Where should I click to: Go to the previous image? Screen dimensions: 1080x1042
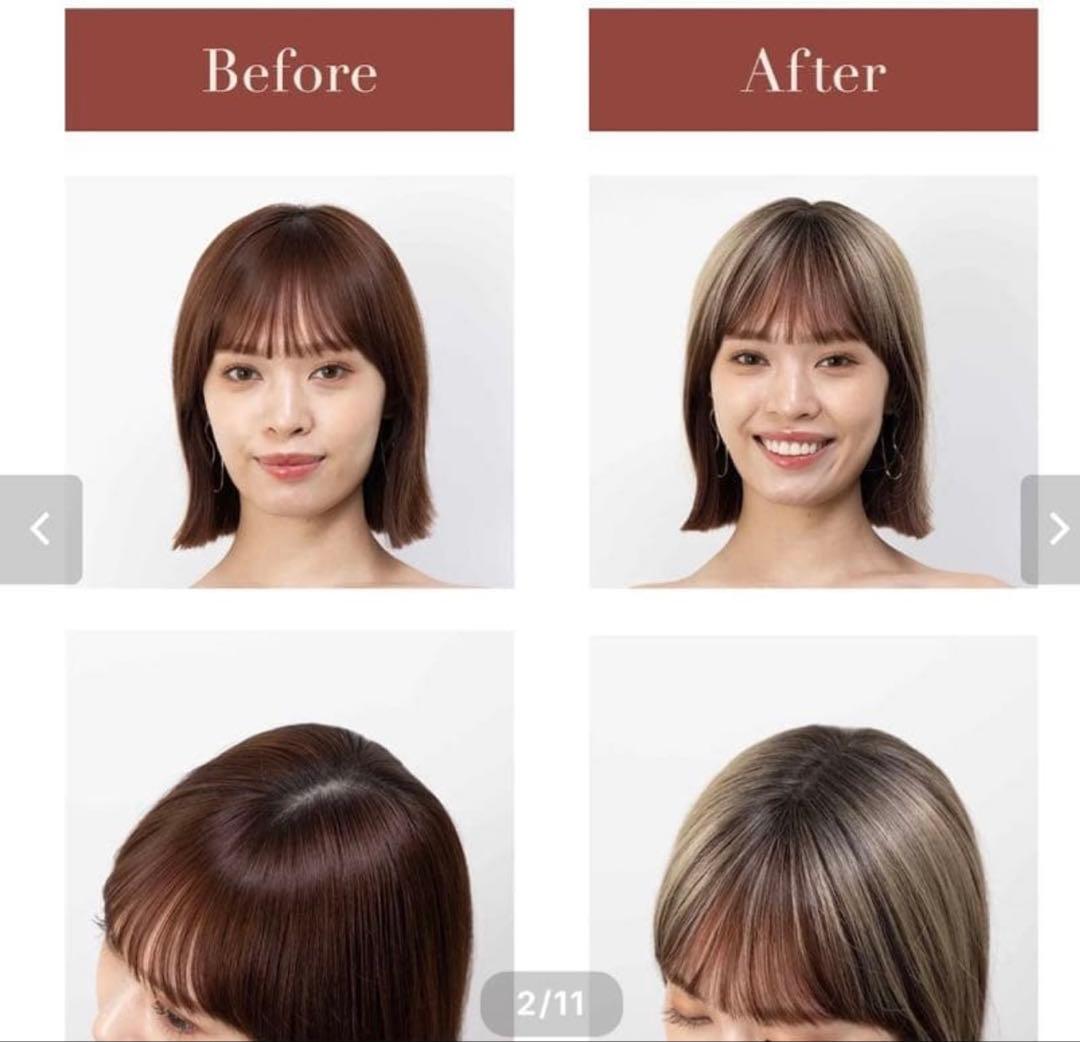pos(40,529)
